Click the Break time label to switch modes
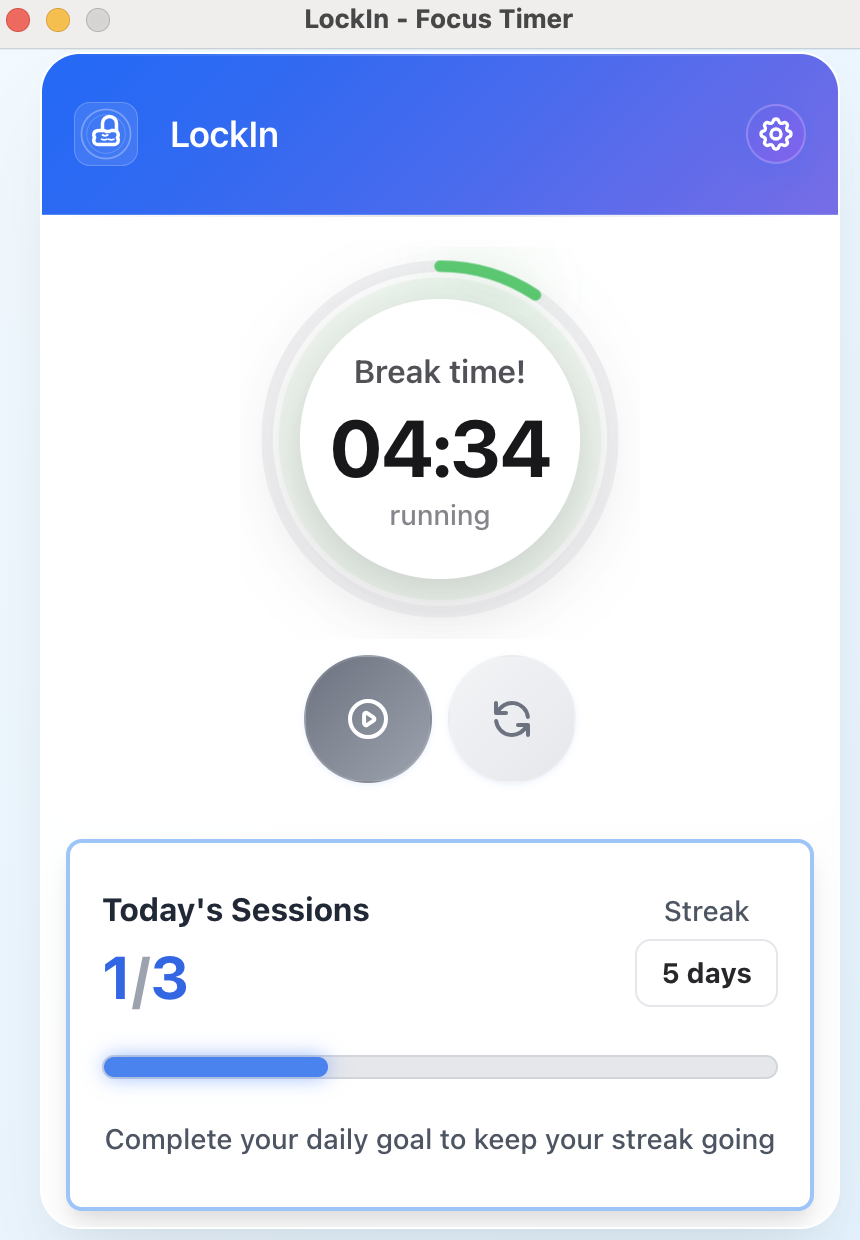 [439, 371]
